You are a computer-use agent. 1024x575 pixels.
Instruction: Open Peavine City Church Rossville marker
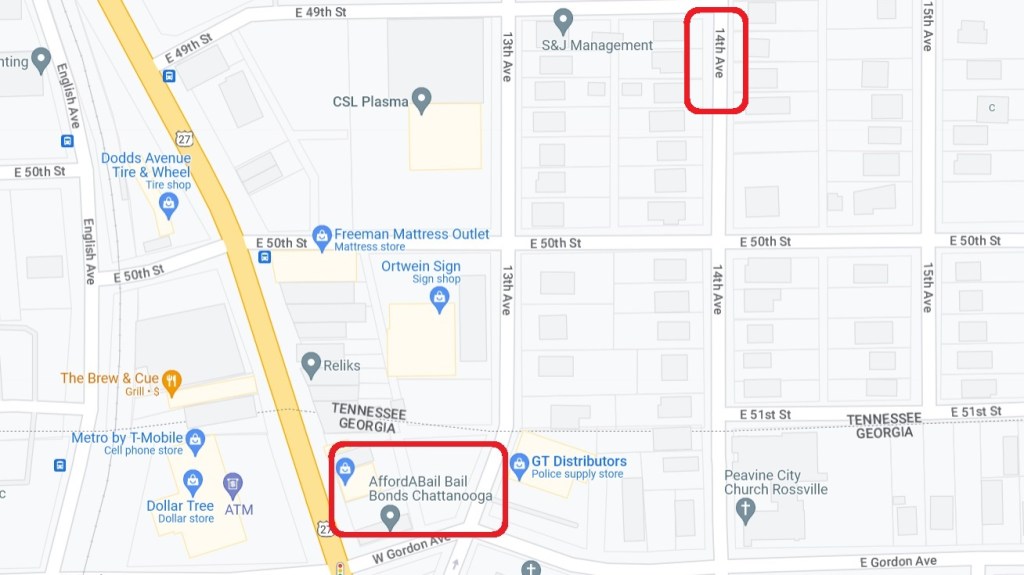[745, 511]
